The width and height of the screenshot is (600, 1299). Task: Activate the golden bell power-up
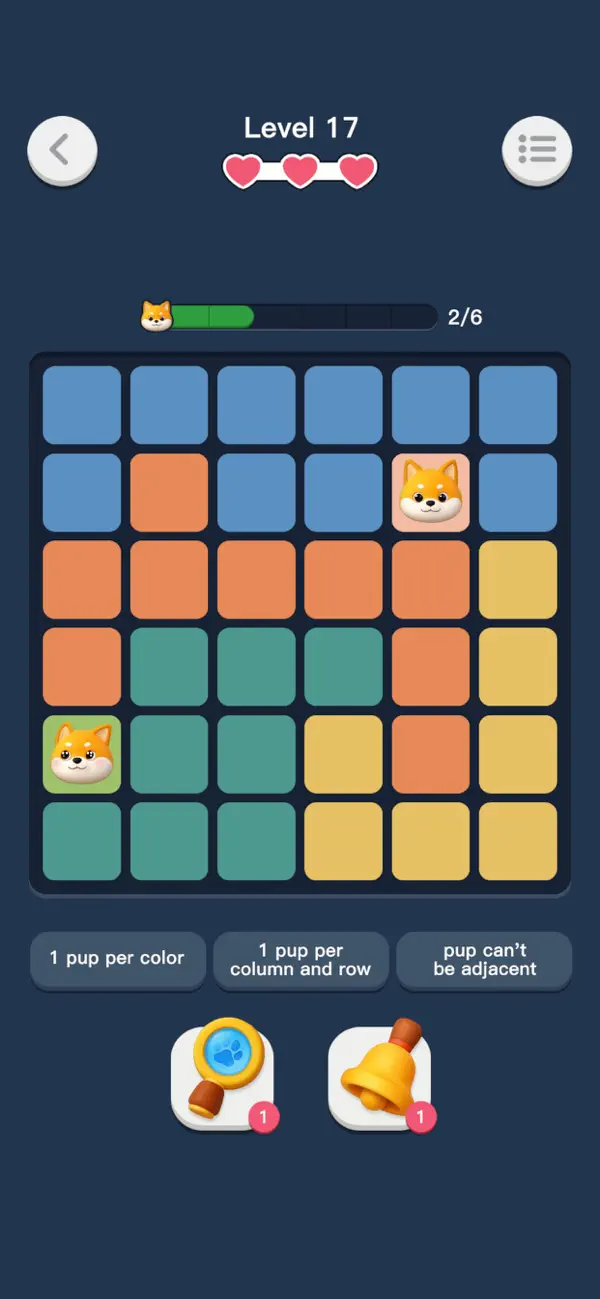click(380, 1075)
